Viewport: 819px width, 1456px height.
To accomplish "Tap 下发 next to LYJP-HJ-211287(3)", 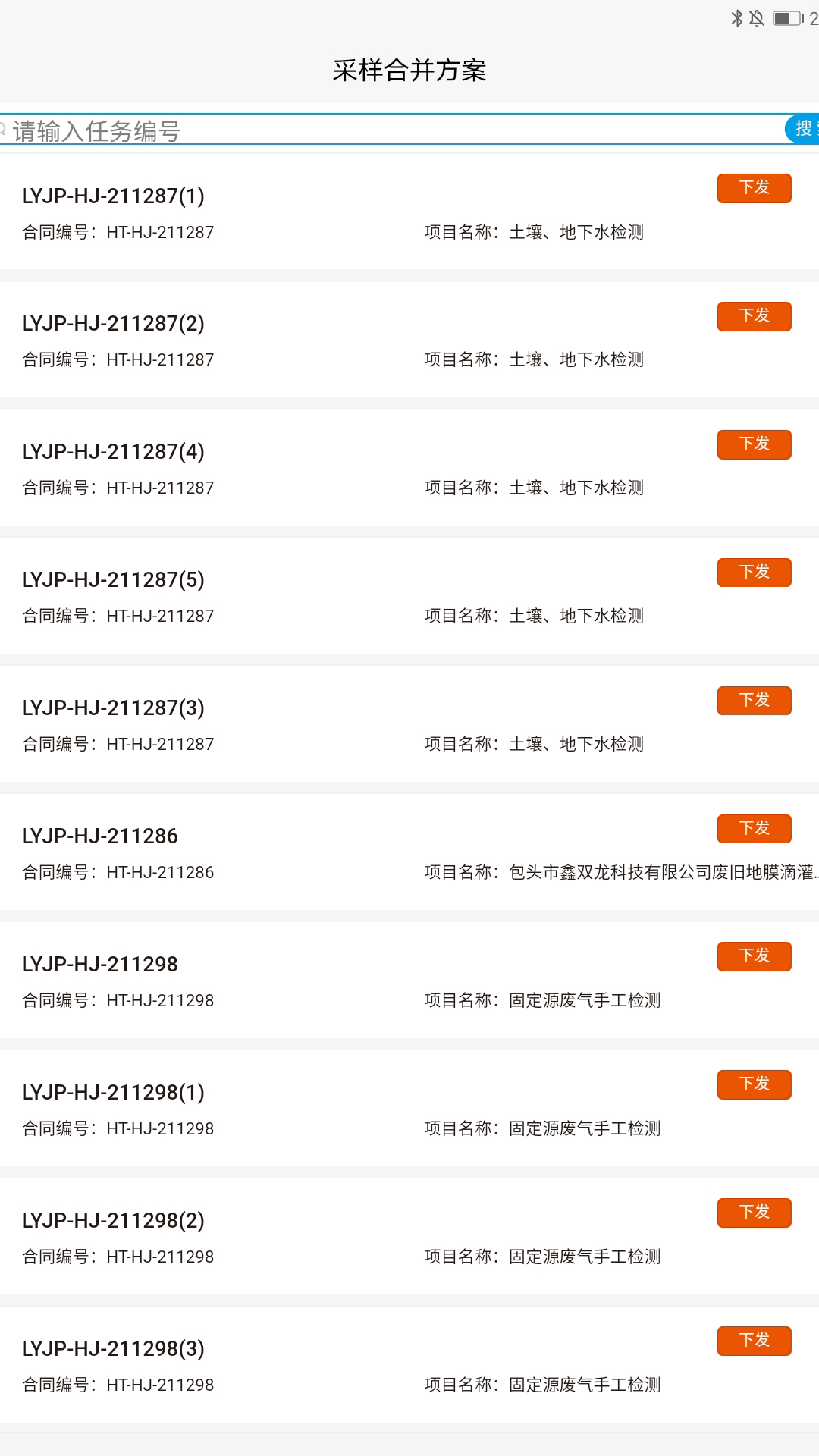I will point(754,701).
